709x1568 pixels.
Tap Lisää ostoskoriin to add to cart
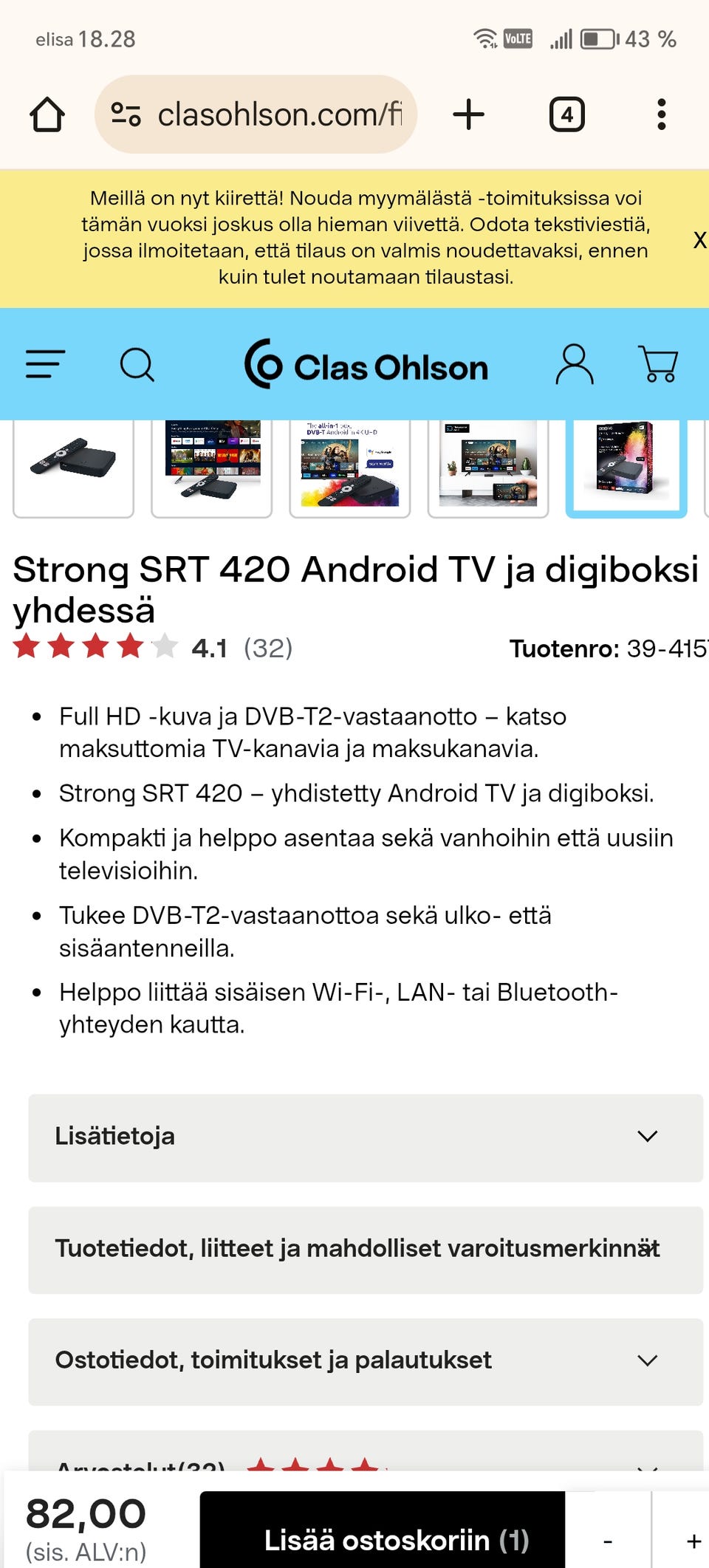383,1539
